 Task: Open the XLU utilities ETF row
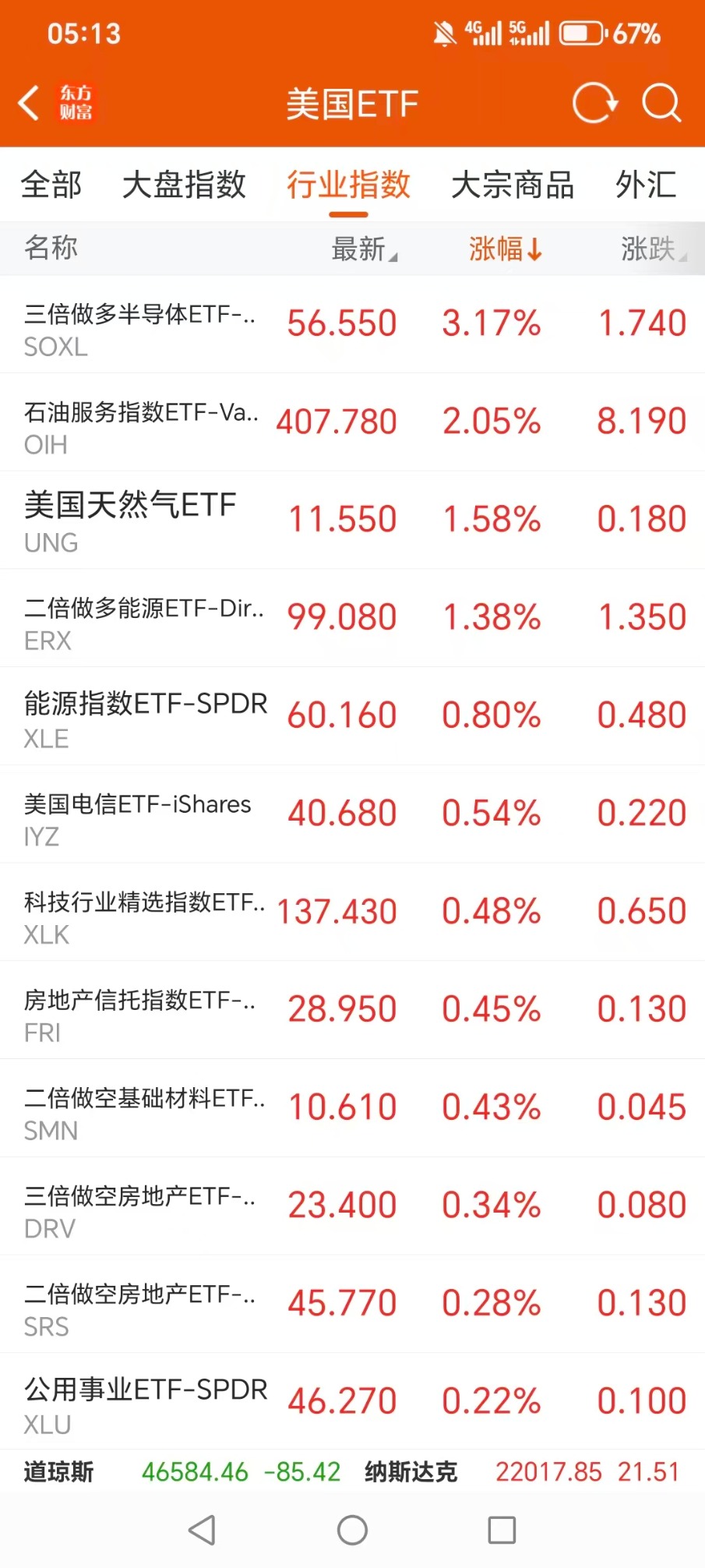pos(352,1402)
